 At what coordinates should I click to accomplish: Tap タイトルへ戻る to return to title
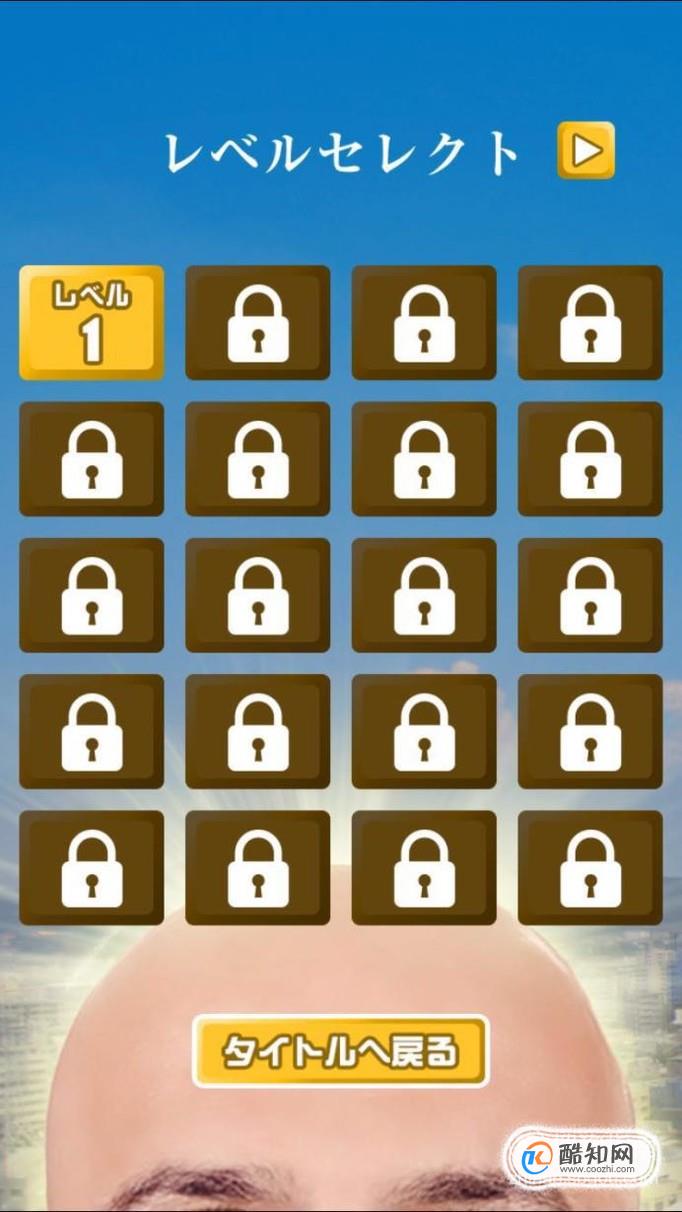coord(340,1051)
